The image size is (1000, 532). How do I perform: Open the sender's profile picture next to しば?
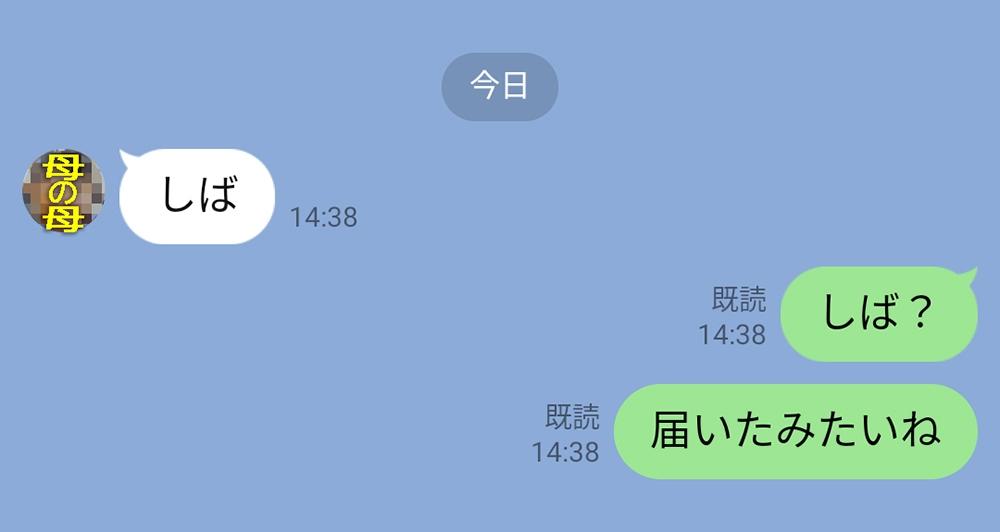[x=63, y=192]
